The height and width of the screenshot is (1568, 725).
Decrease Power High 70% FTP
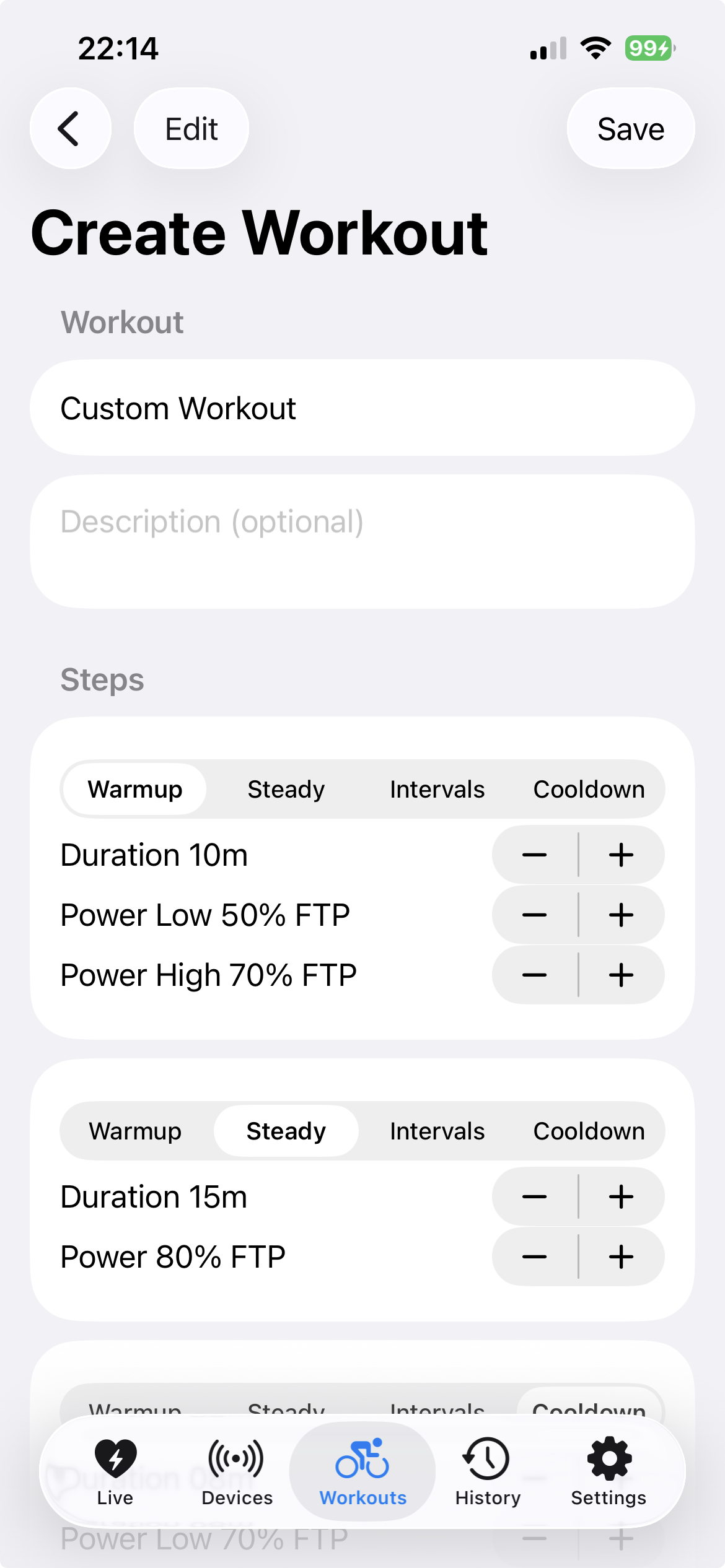pyautogui.click(x=535, y=975)
